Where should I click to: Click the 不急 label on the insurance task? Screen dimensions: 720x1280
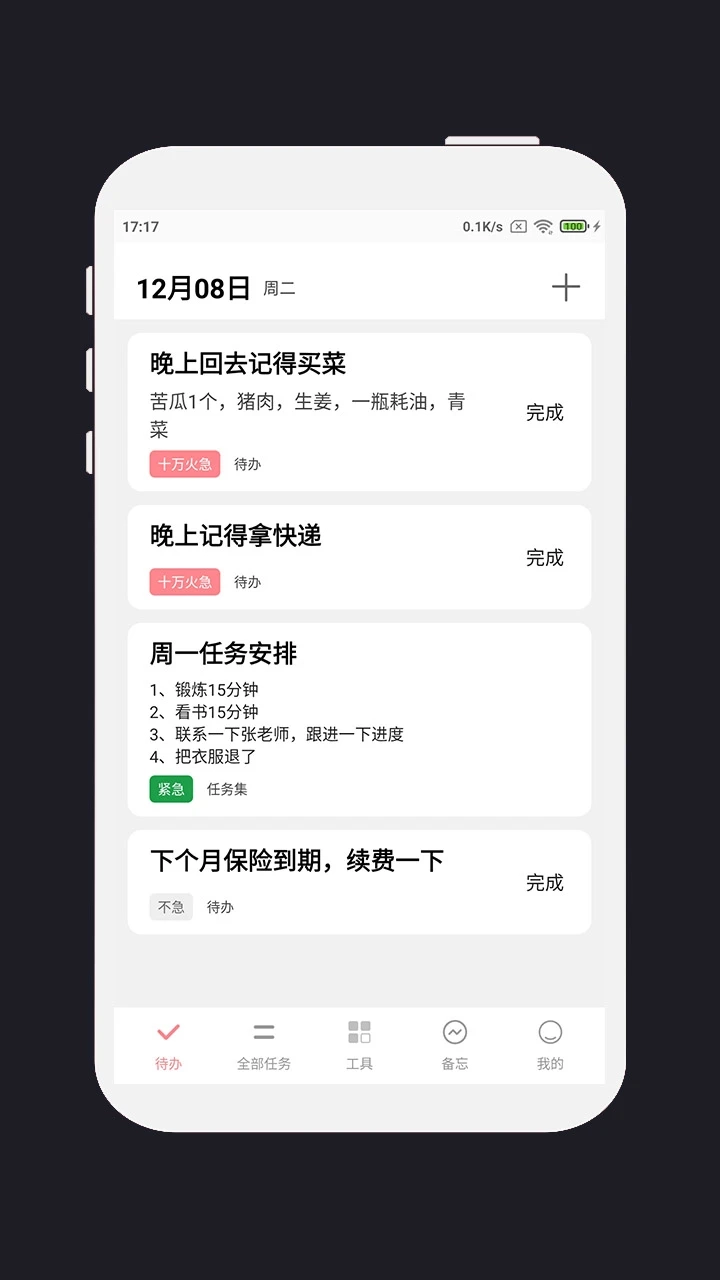point(171,907)
